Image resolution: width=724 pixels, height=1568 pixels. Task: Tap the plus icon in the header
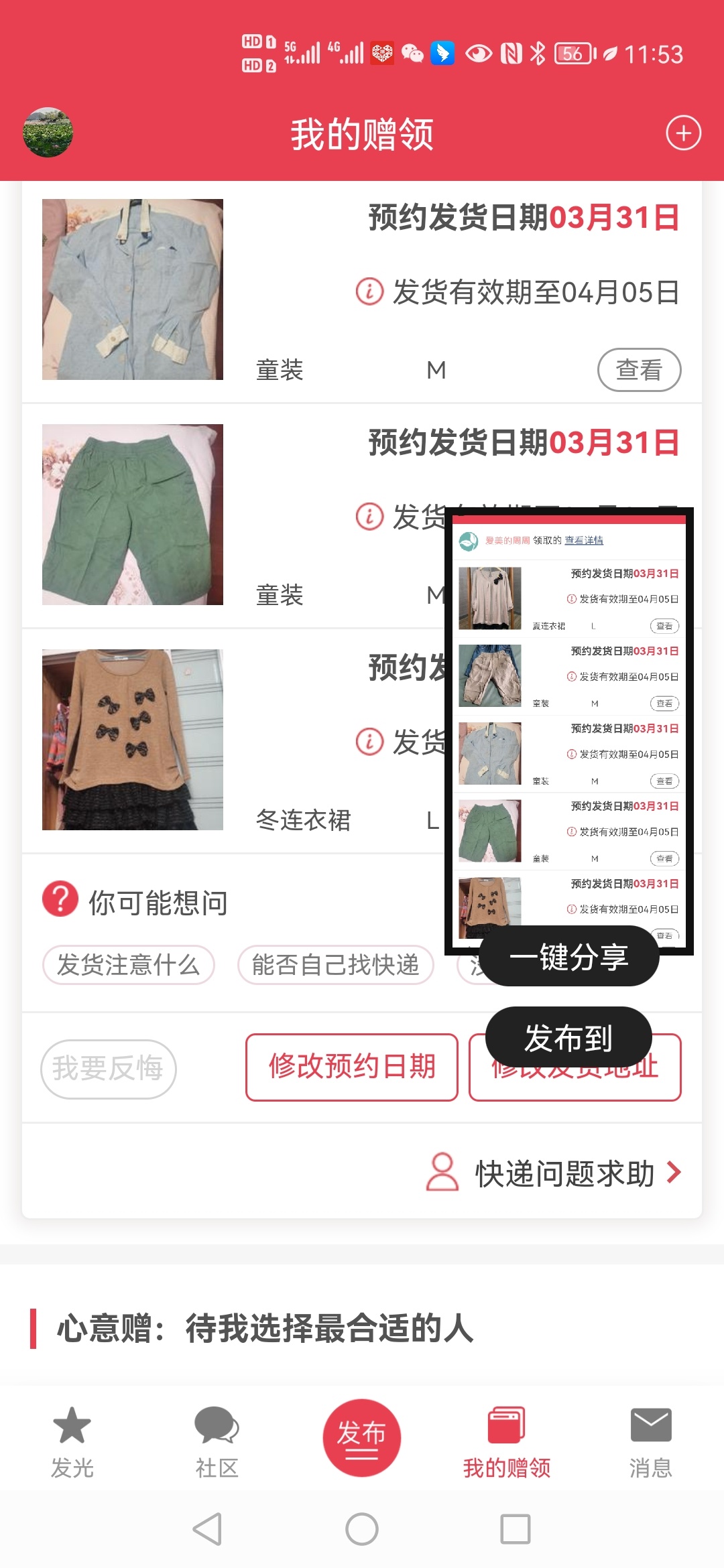(683, 133)
